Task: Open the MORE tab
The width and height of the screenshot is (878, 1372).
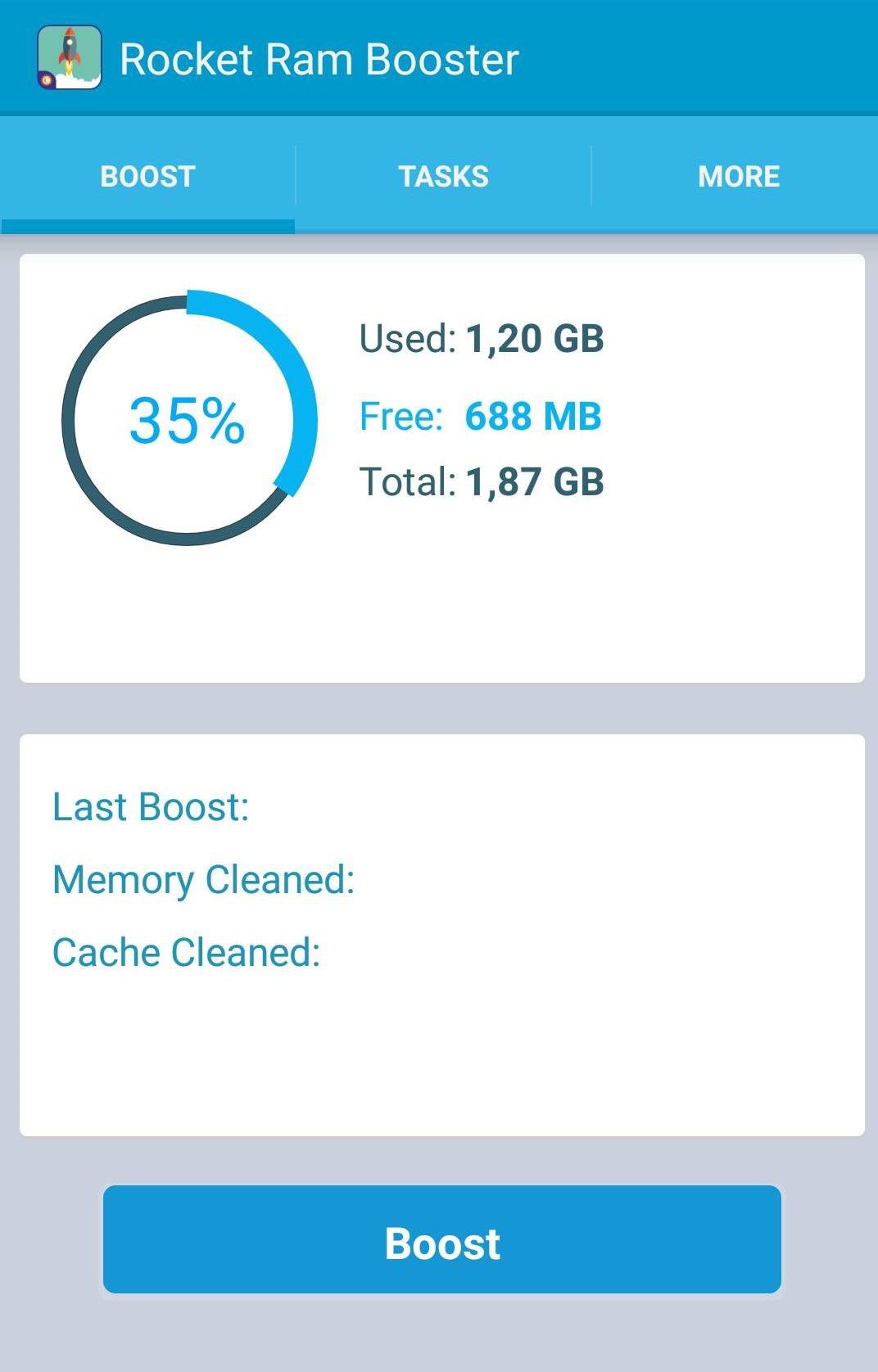Action: click(x=738, y=174)
